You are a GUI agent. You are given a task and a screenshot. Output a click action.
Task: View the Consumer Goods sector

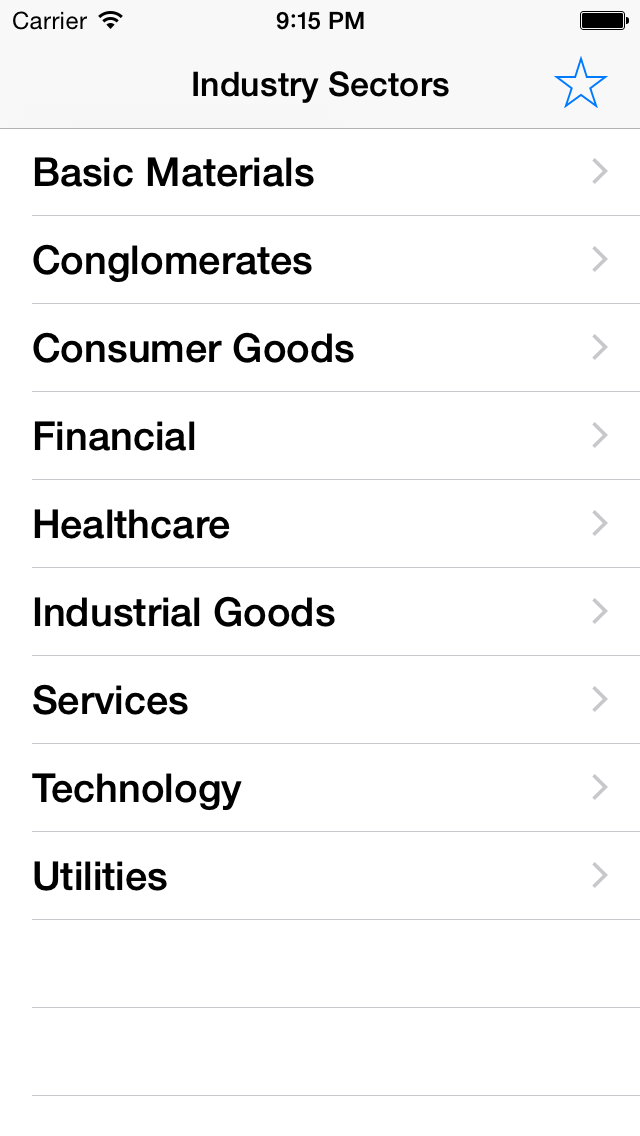tap(320, 348)
